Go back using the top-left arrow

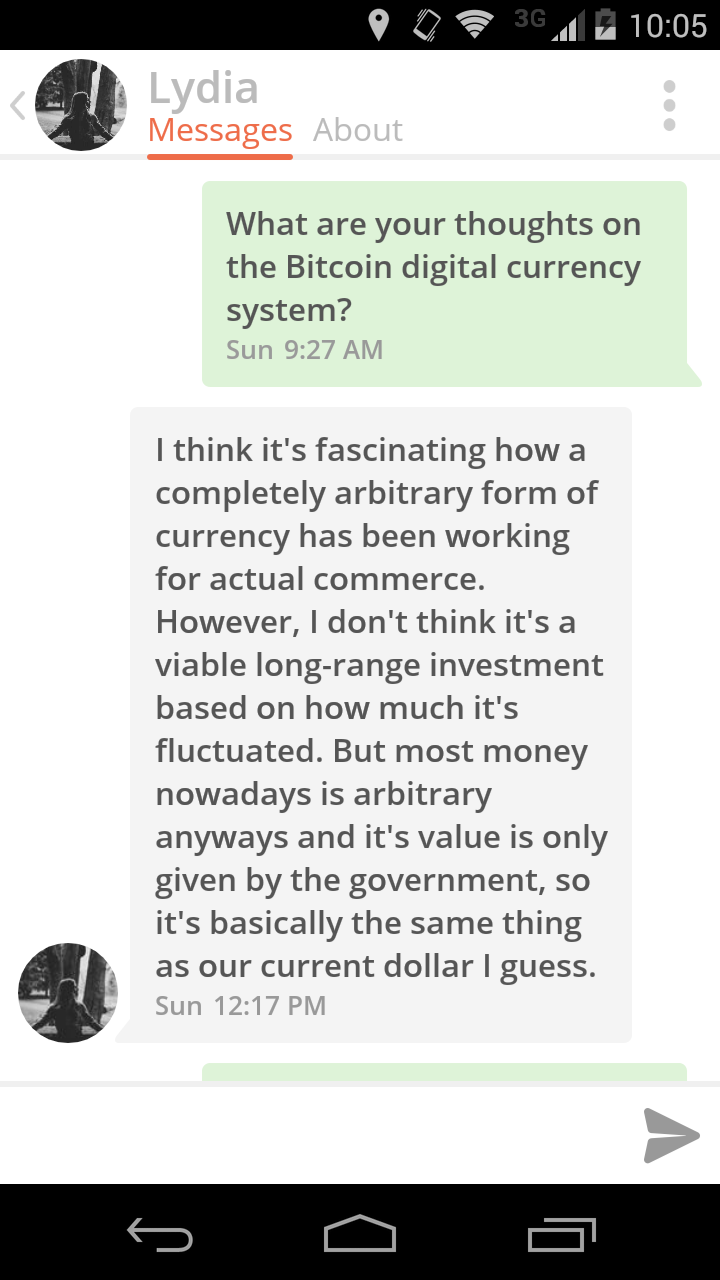17,105
